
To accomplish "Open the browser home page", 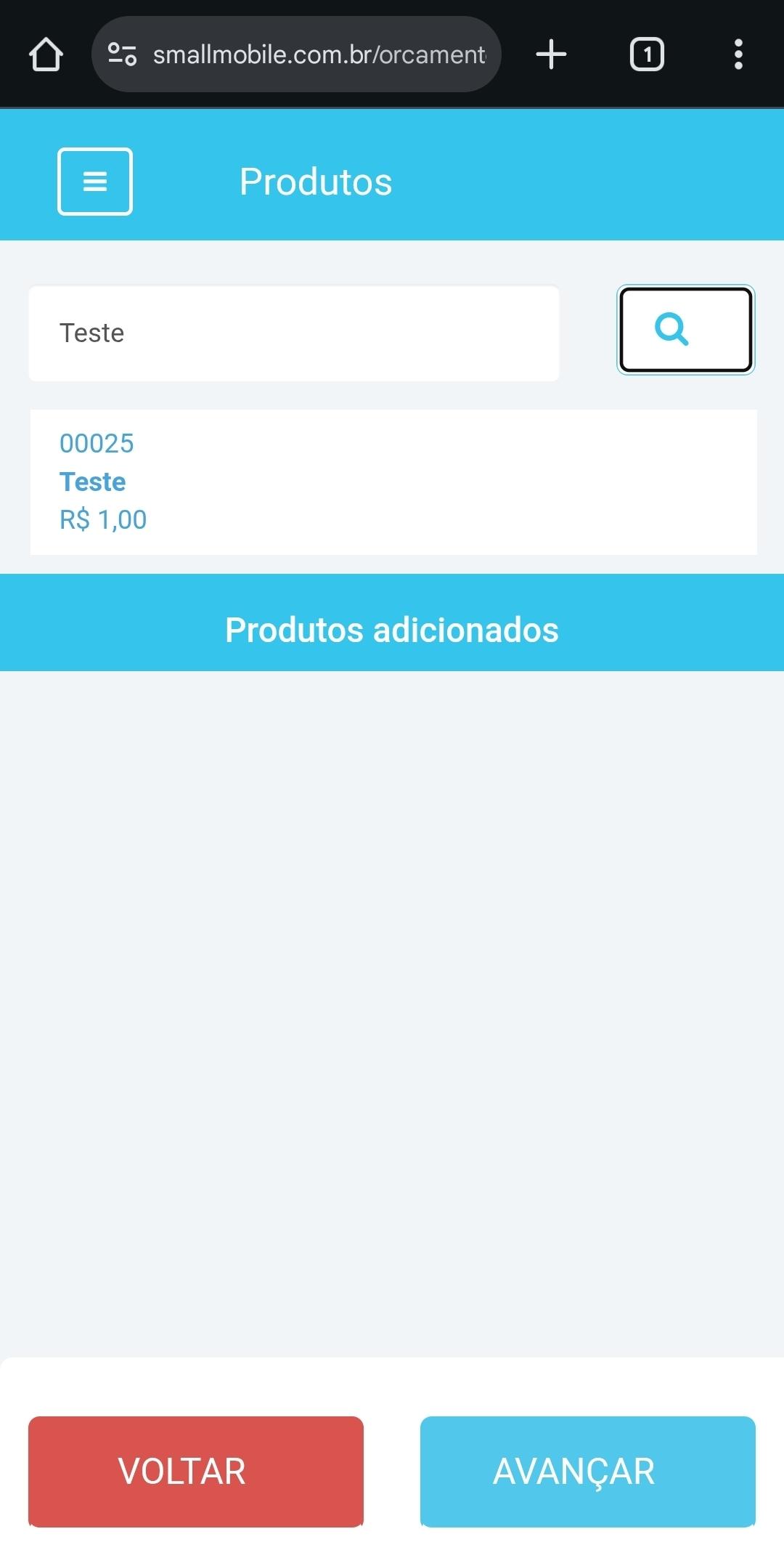I will pyautogui.click(x=46, y=54).
